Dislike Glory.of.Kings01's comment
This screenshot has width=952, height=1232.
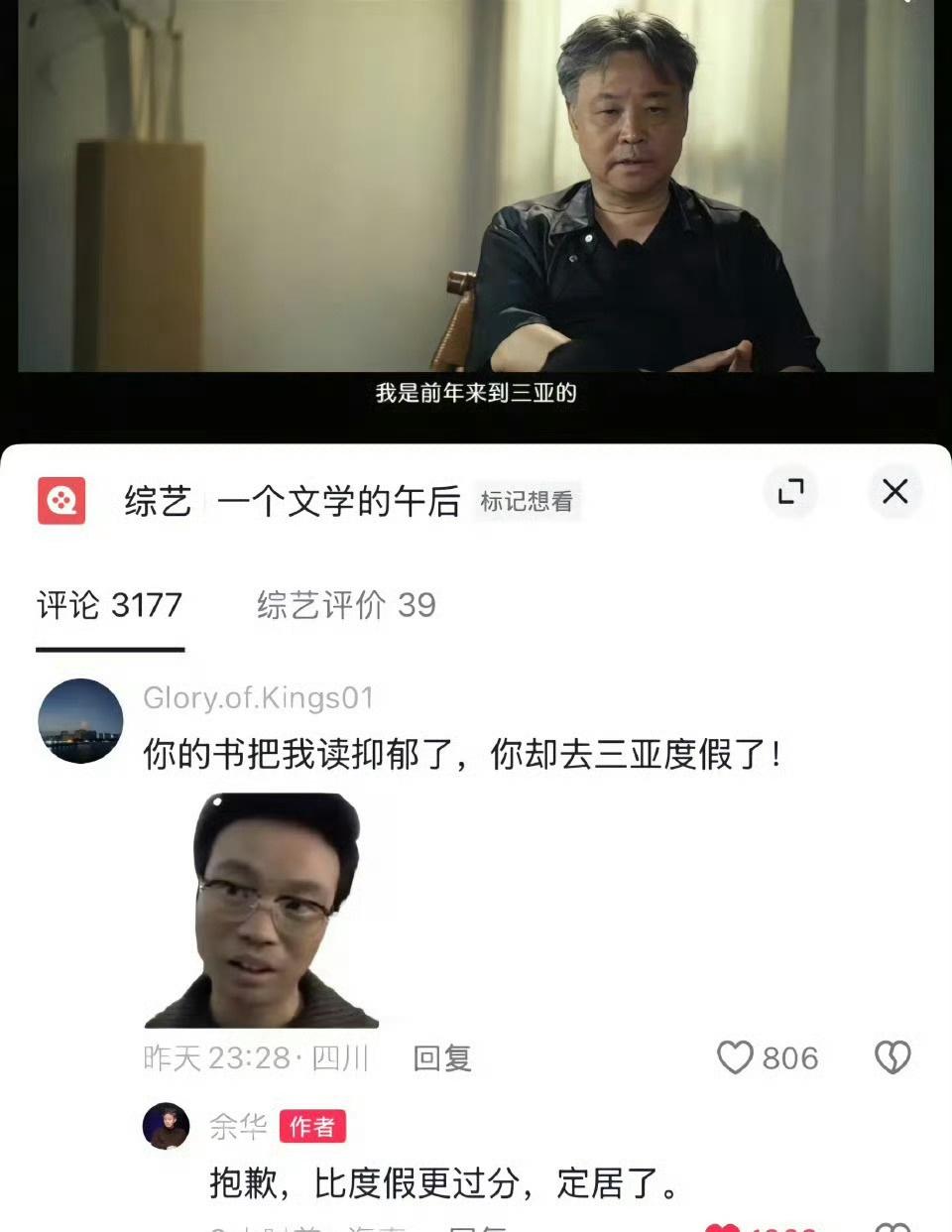(x=892, y=1057)
